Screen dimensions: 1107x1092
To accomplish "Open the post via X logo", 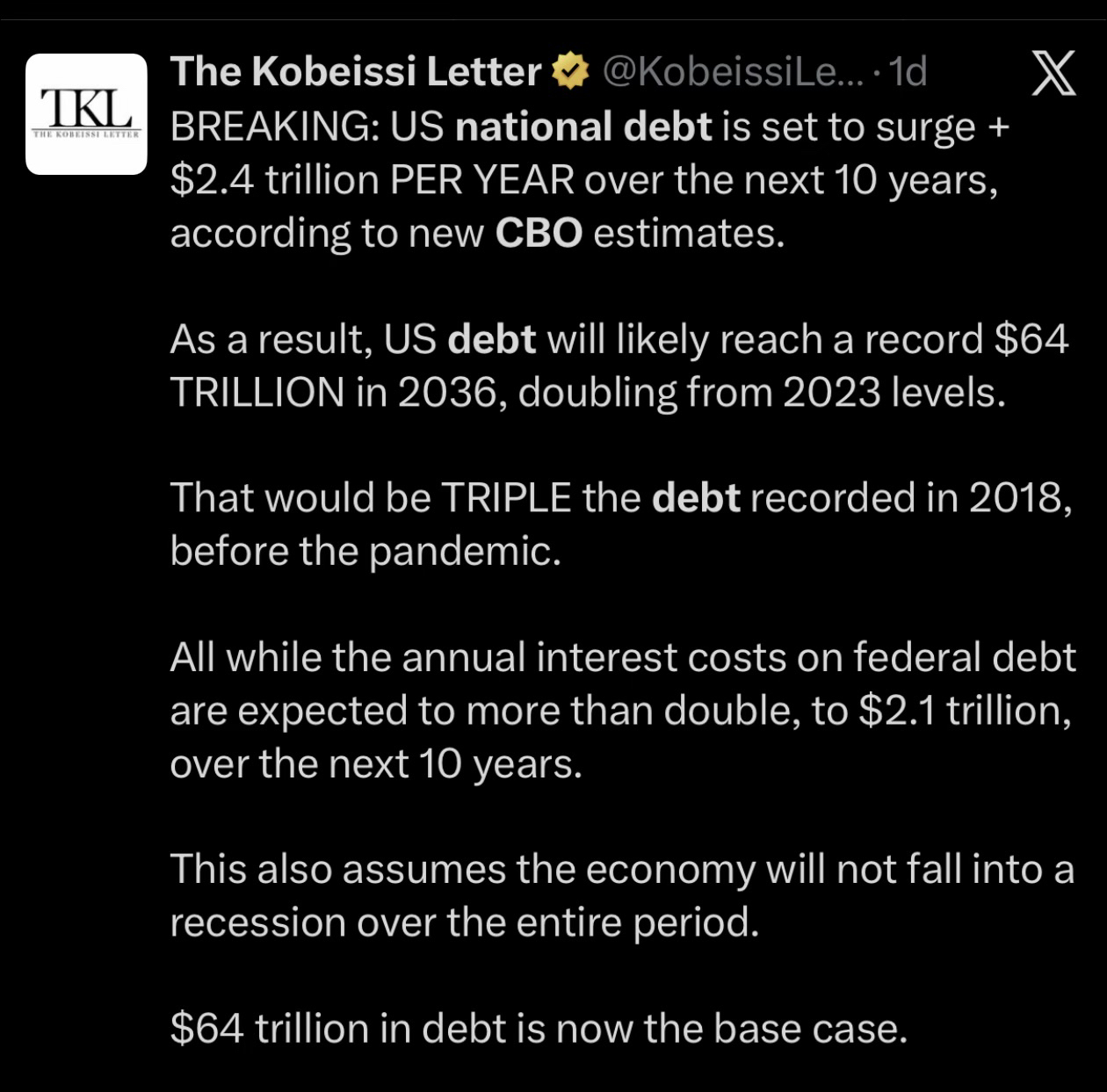I will click(1053, 73).
